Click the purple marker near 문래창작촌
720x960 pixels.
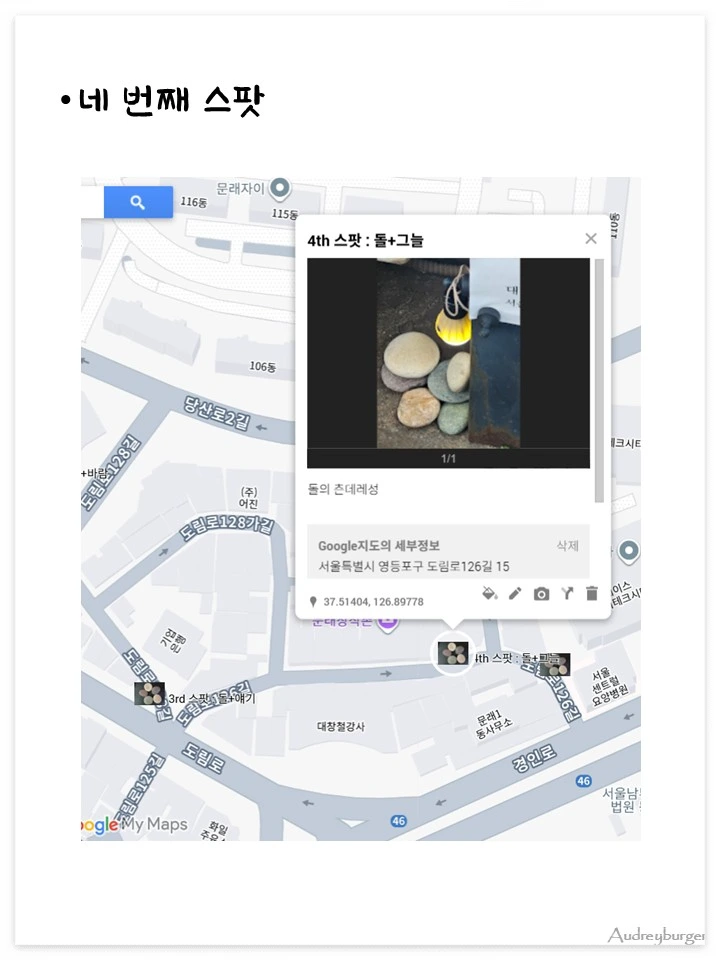click(388, 622)
